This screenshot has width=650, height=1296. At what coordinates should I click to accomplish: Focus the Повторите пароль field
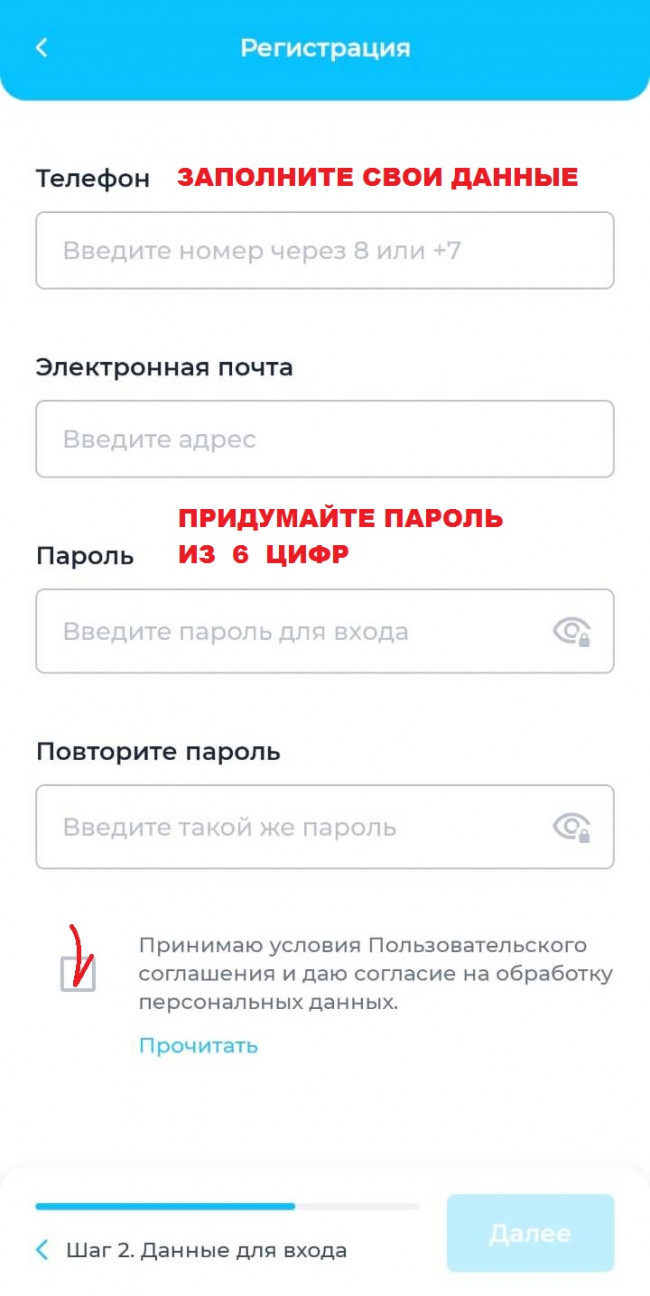click(x=325, y=827)
